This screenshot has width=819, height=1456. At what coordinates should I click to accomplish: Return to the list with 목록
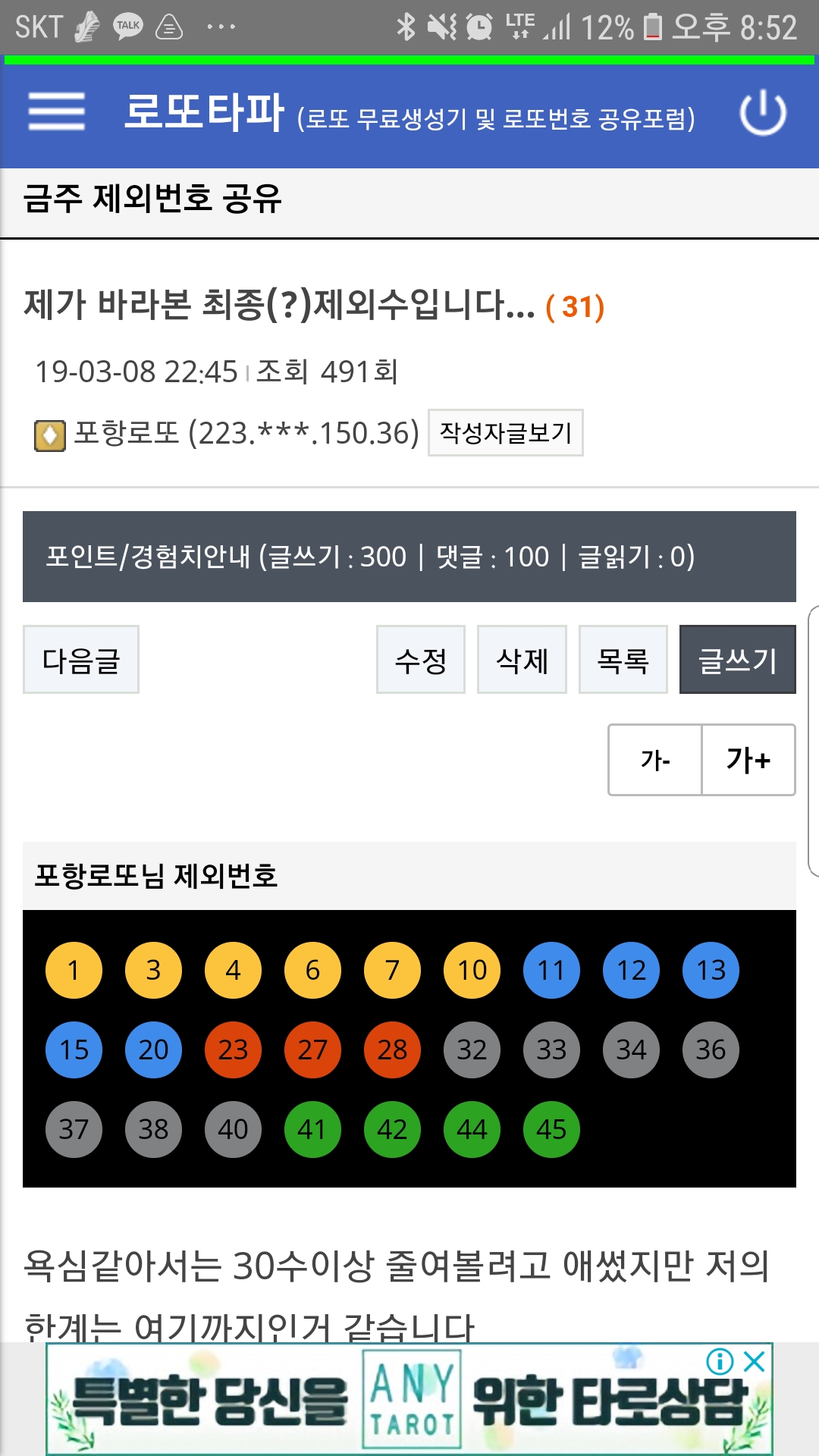(x=623, y=660)
